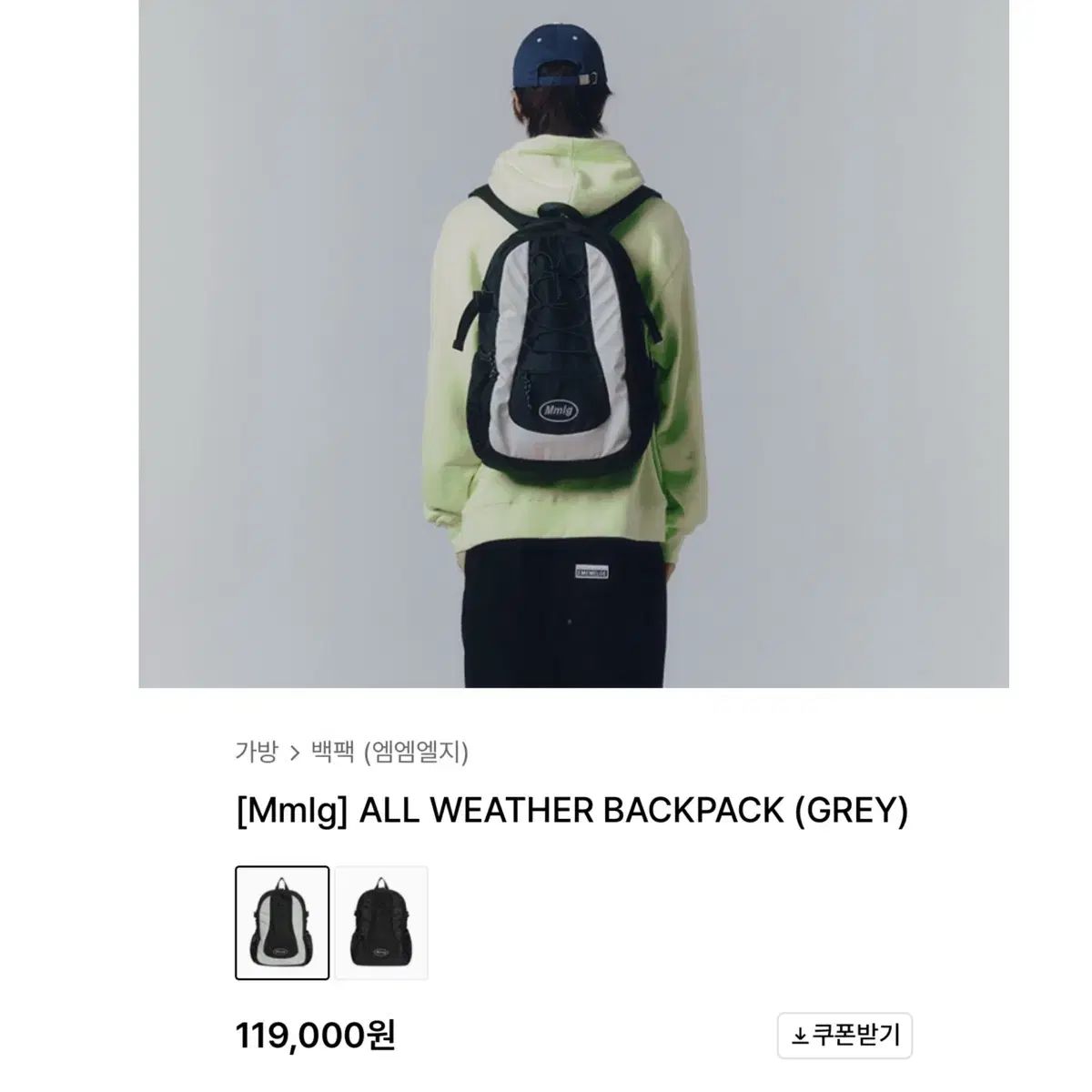Open the 백팩 (엠엠엘지) breadcrumb link
Image resolution: width=1092 pixels, height=1092 pixels.
click(x=389, y=752)
